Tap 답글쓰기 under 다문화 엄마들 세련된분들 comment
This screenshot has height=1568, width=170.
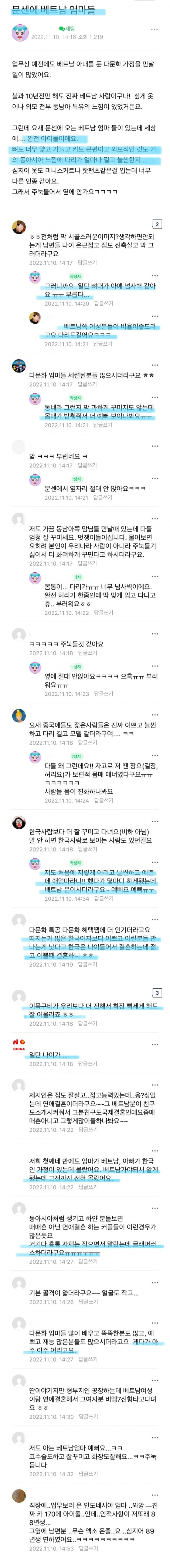(87, 385)
